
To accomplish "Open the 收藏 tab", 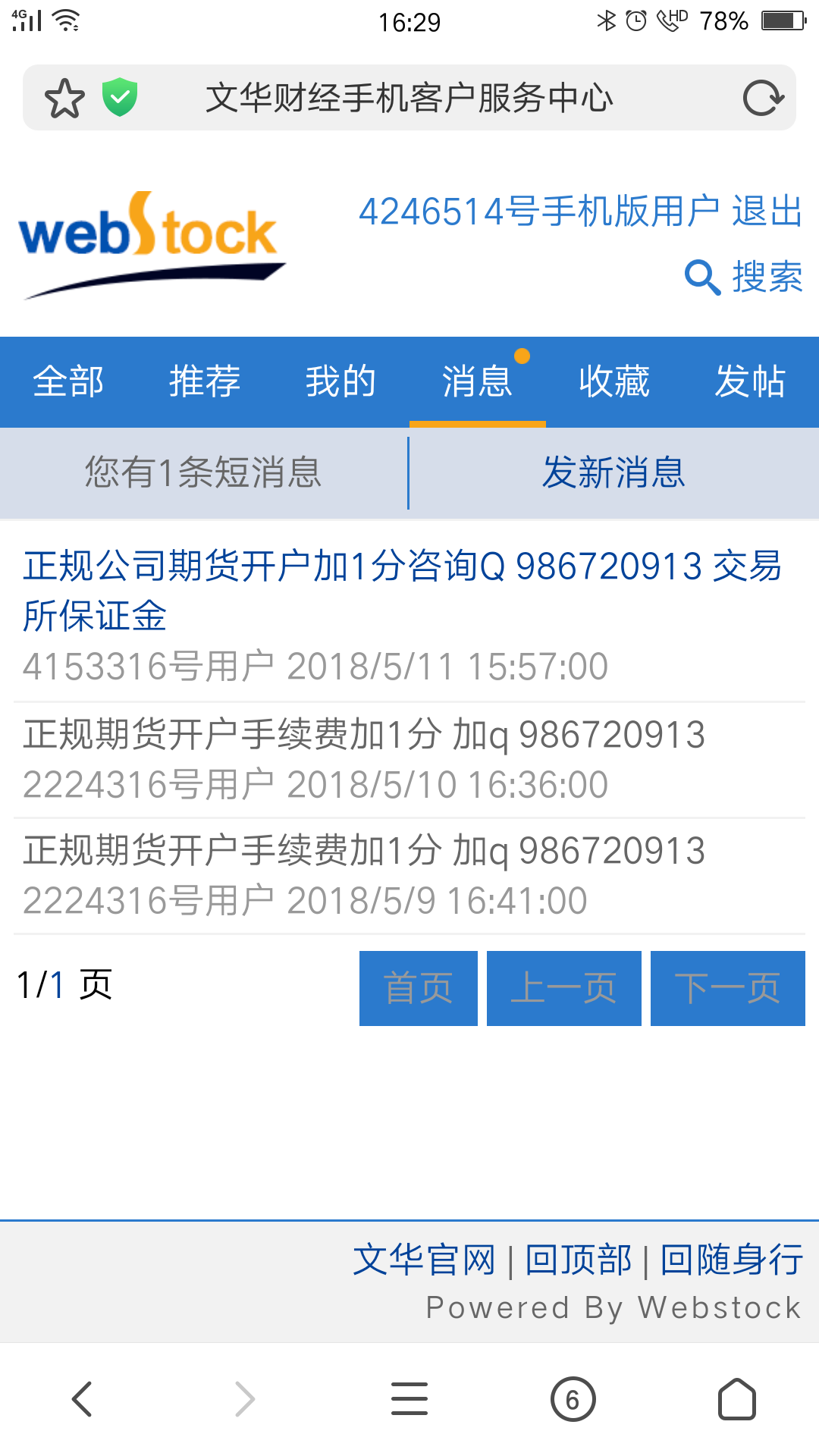I will point(614,381).
